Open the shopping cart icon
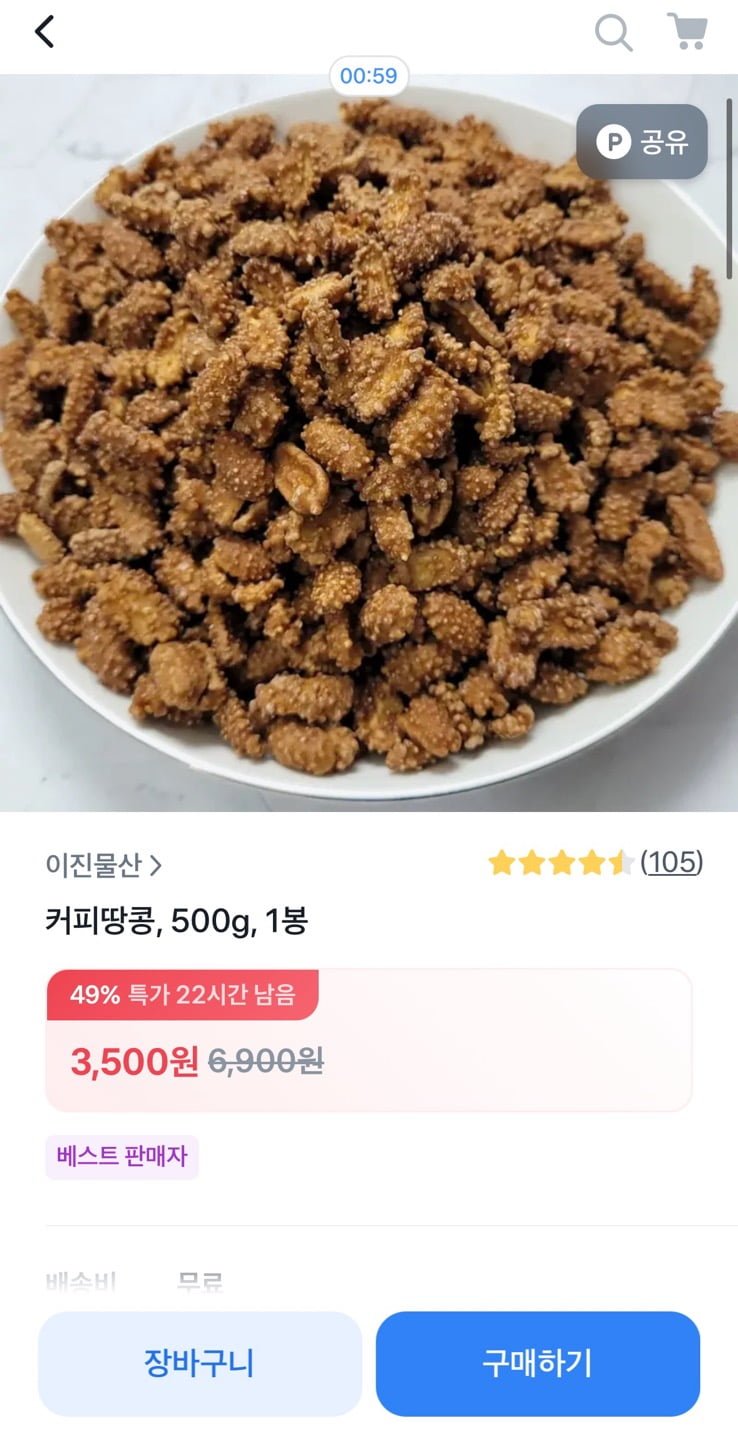The height and width of the screenshot is (1440, 738). pyautogui.click(x=687, y=32)
